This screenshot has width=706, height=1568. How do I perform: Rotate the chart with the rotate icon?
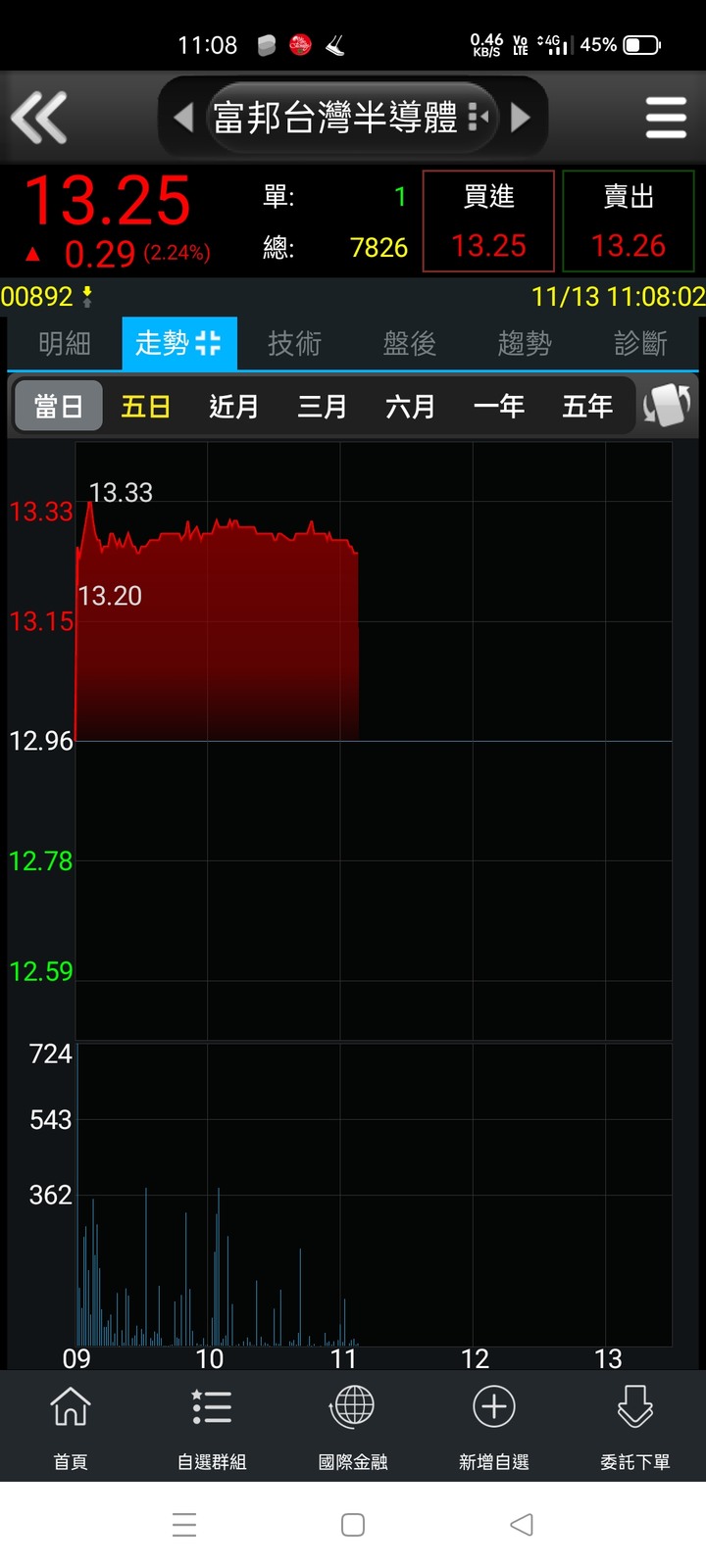click(667, 406)
